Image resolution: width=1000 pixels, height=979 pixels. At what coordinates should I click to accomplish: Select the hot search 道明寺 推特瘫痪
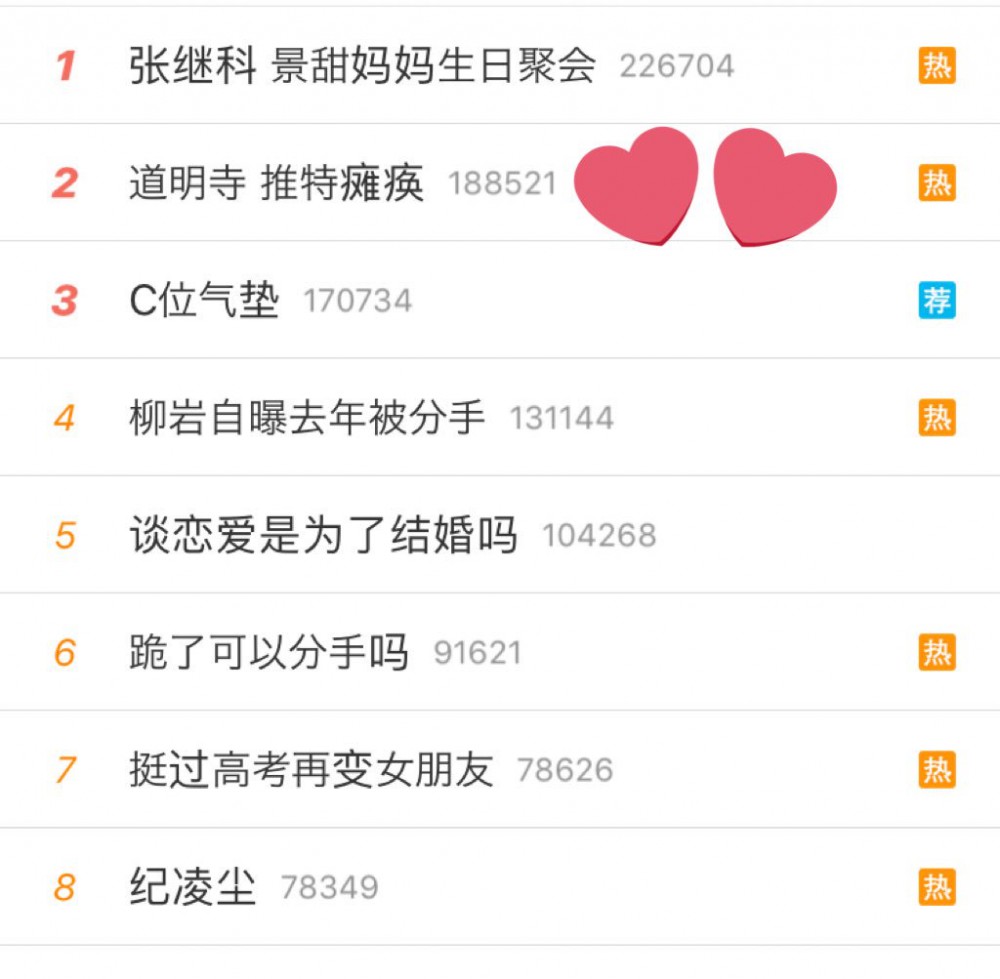pyautogui.click(x=276, y=183)
